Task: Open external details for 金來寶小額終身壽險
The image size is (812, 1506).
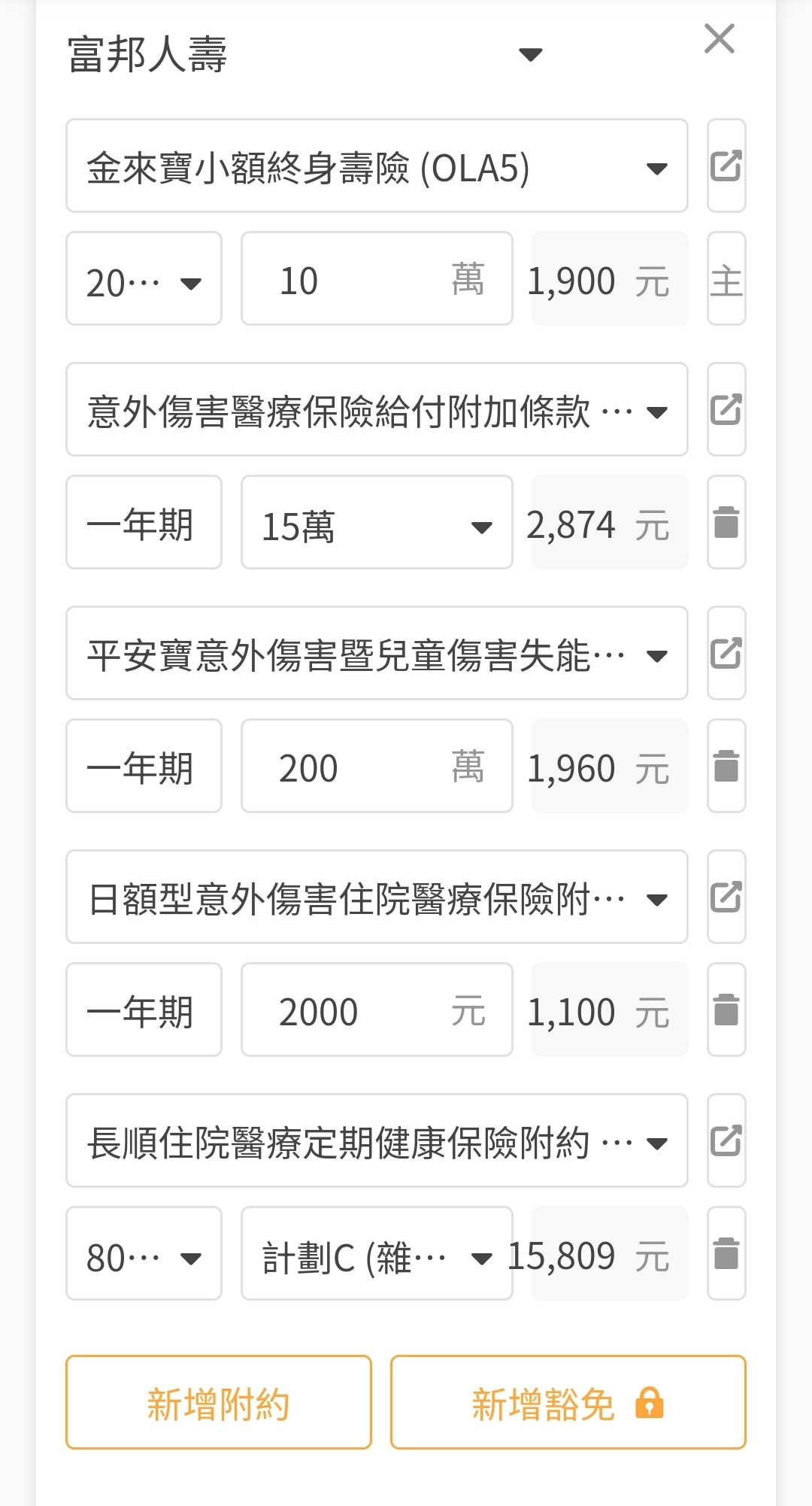Action: pos(726,166)
